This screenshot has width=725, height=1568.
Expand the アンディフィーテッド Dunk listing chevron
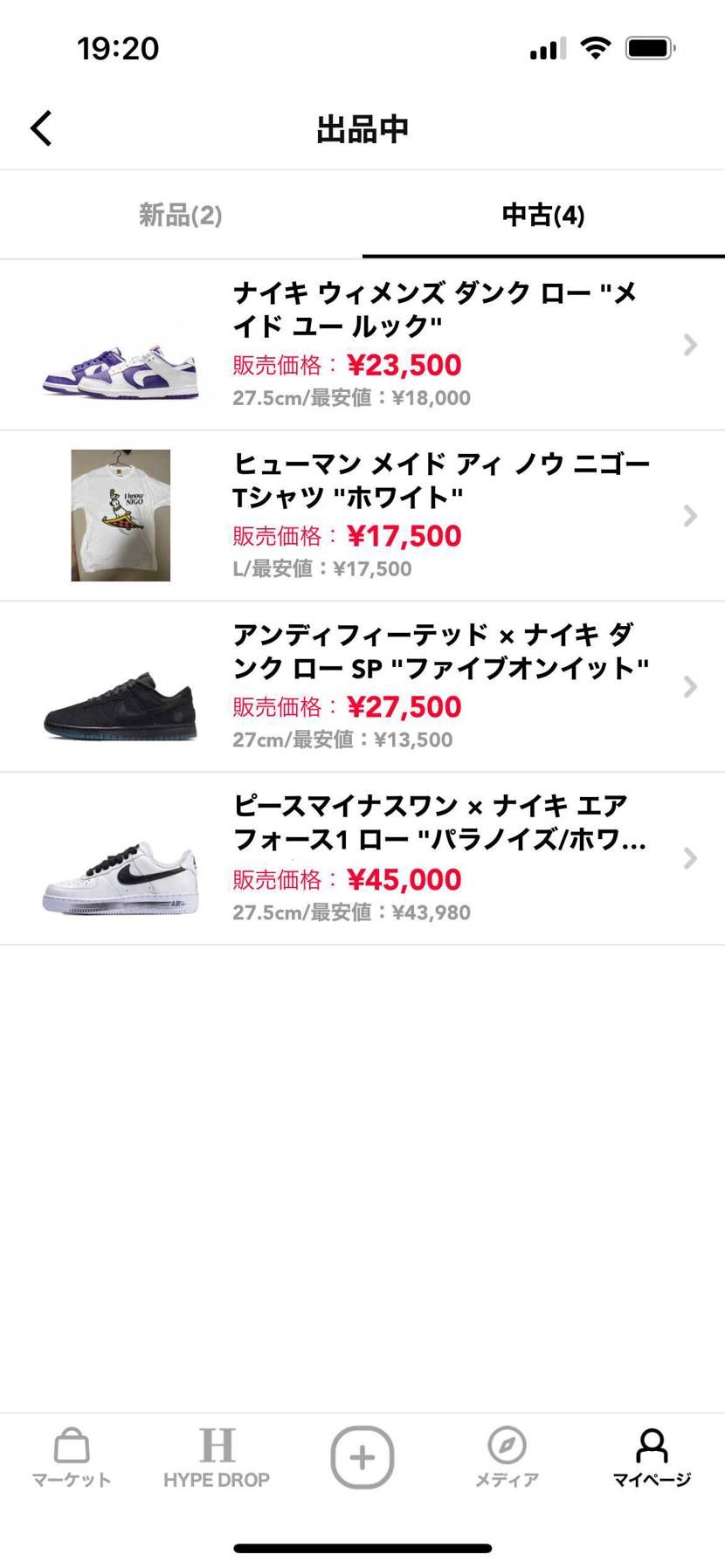[689, 686]
